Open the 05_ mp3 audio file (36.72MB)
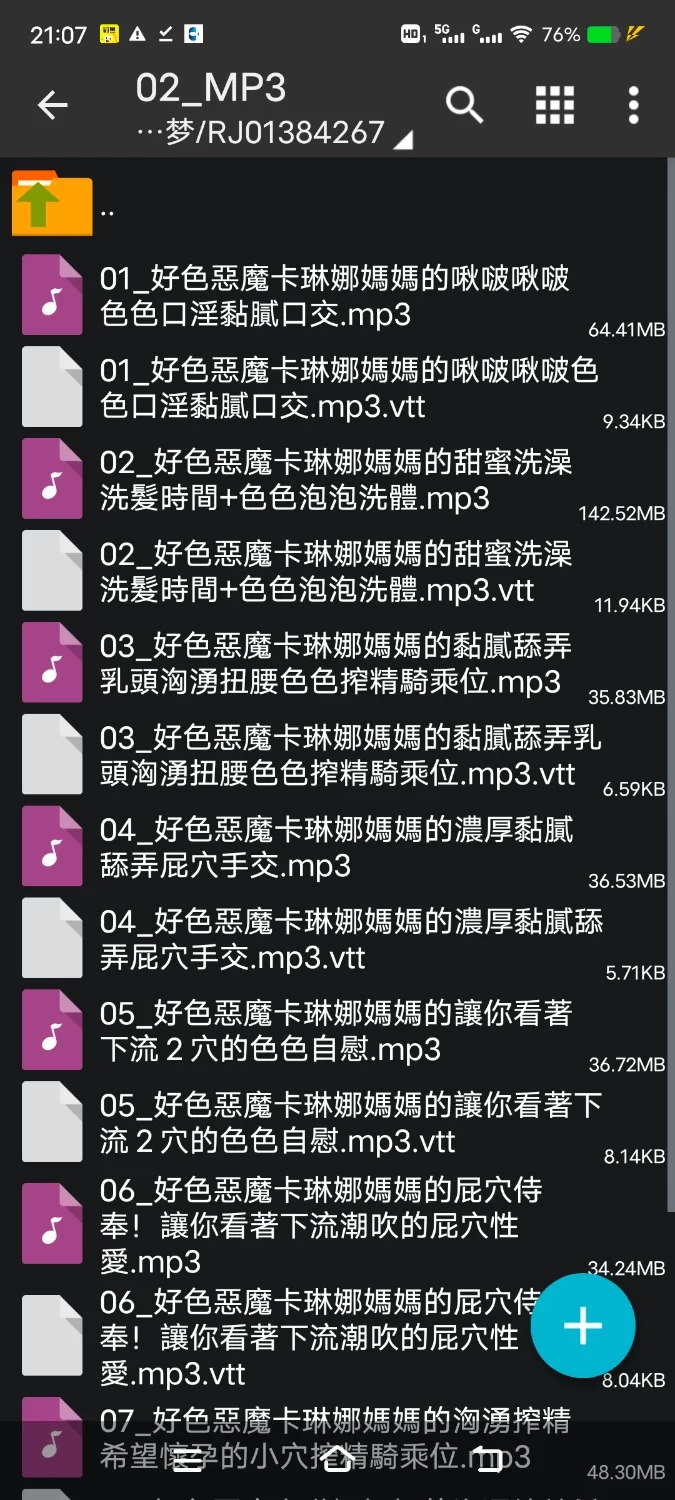Image resolution: width=675 pixels, height=1500 pixels. click(335, 1032)
